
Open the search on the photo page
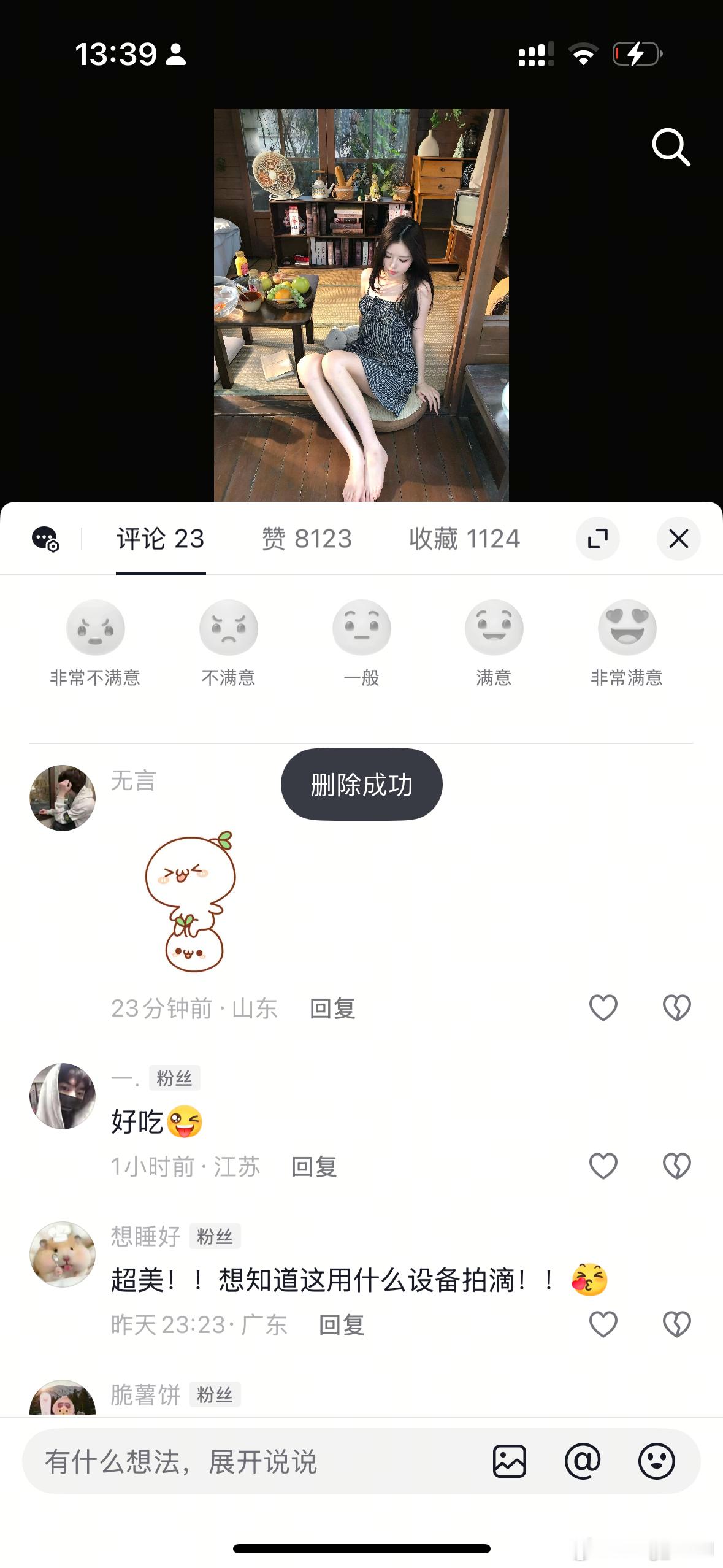672,147
